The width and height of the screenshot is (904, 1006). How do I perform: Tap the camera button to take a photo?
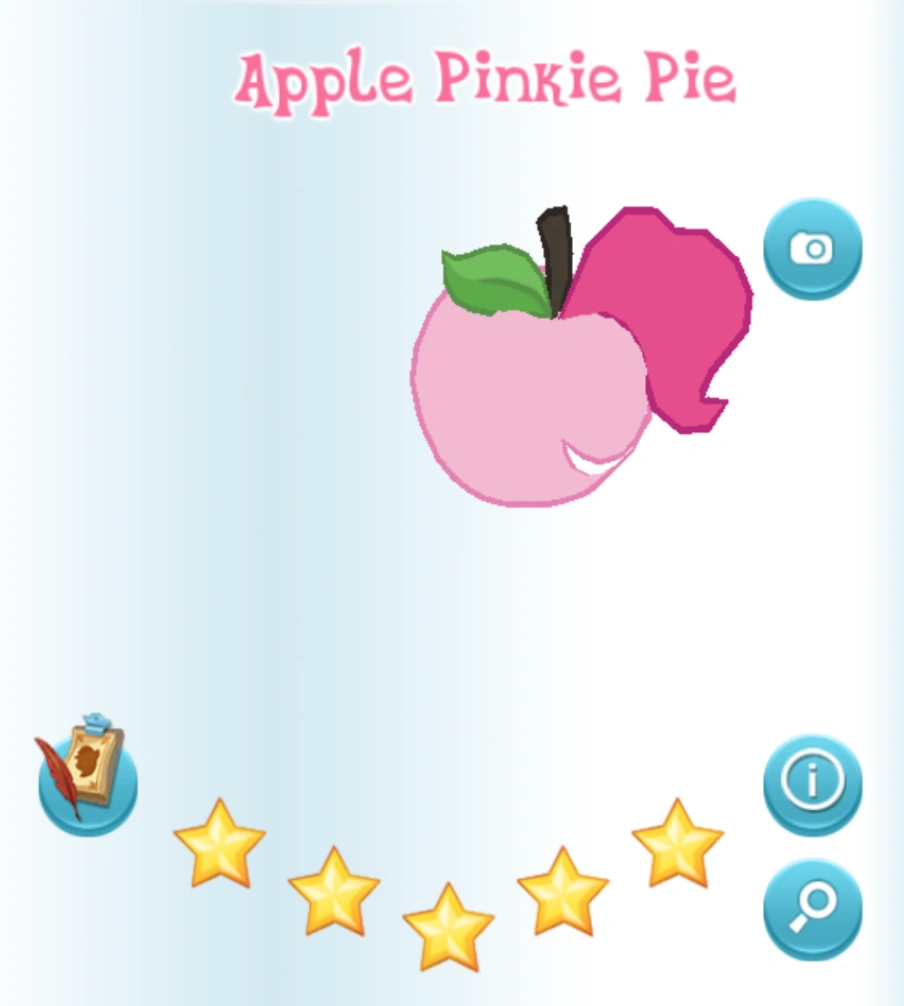click(x=812, y=249)
